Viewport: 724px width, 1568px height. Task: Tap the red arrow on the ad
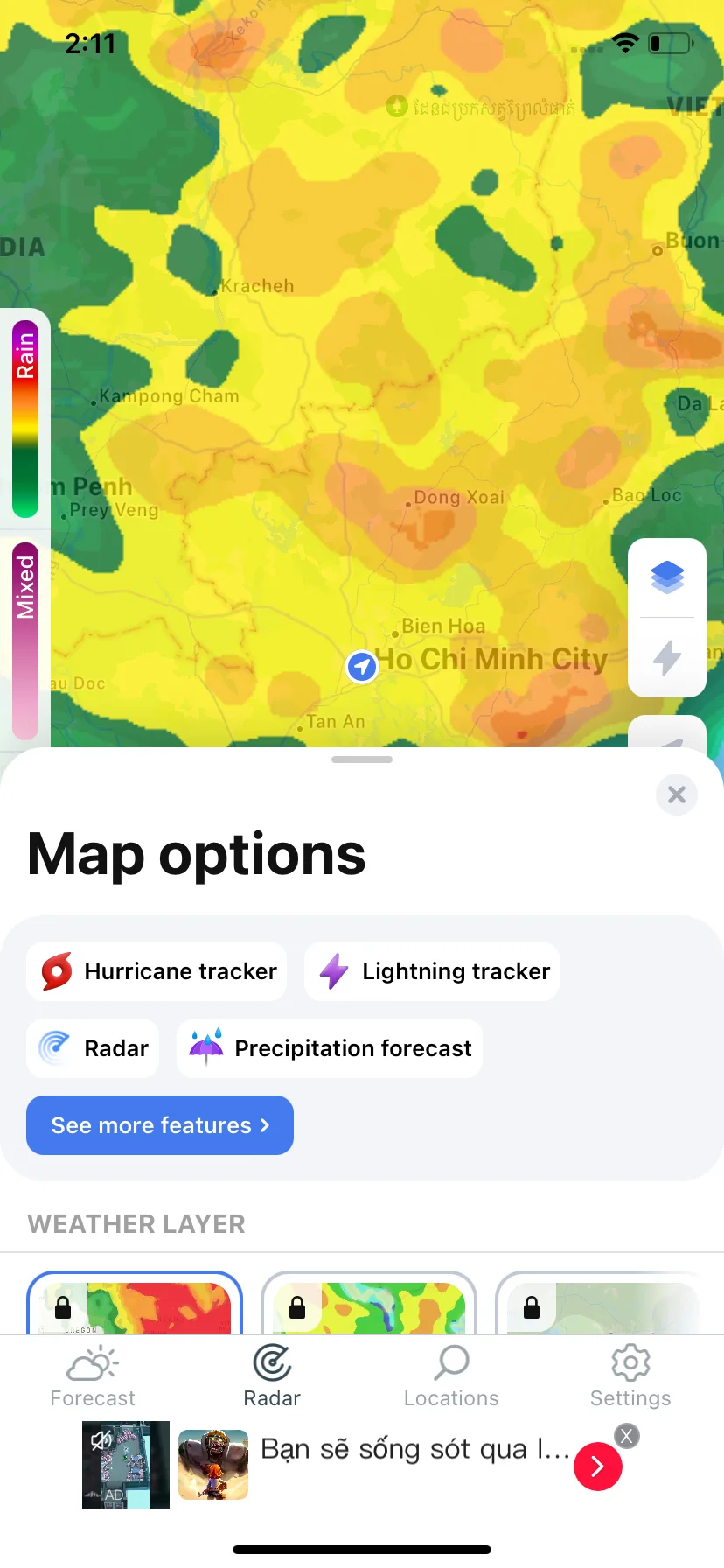click(598, 1466)
